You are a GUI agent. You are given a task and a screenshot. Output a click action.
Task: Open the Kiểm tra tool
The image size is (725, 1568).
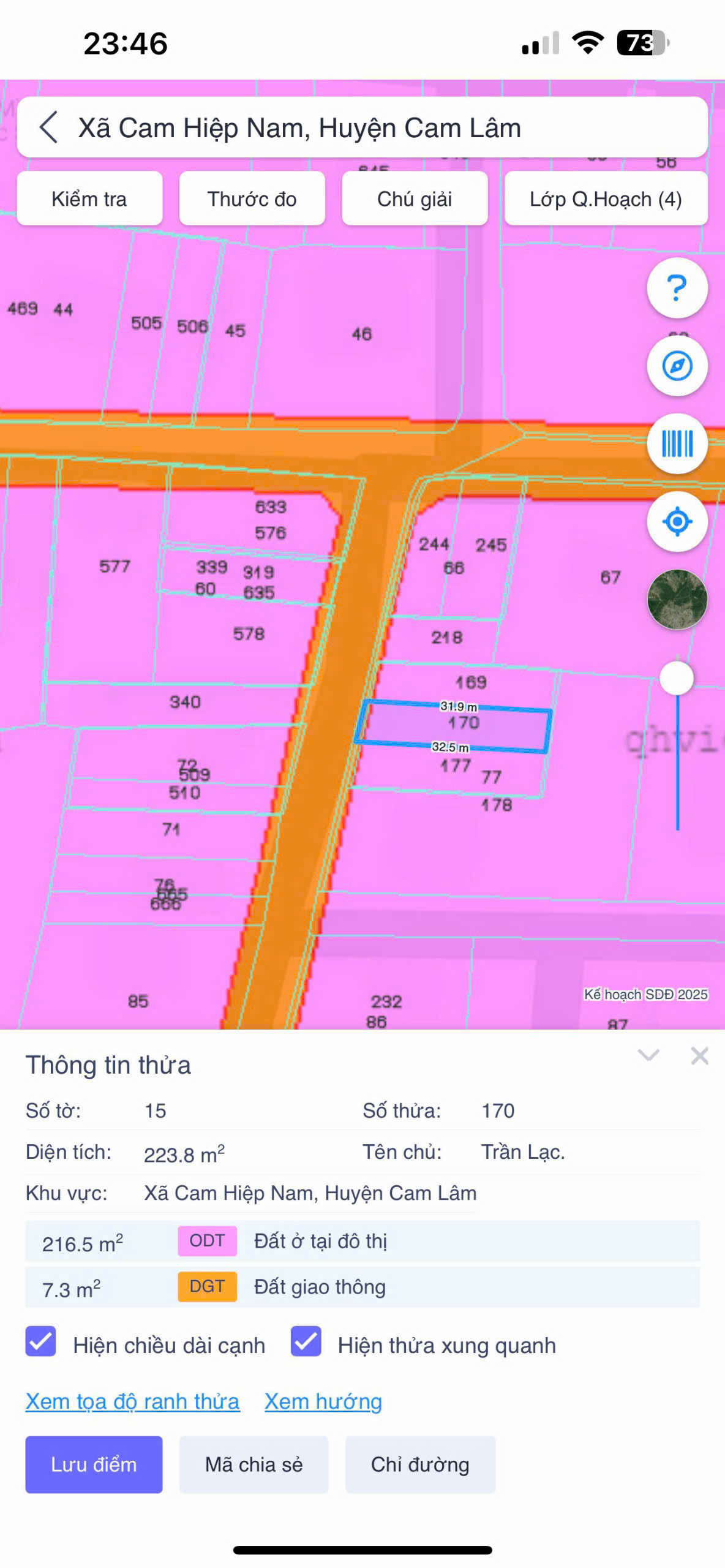point(89,199)
